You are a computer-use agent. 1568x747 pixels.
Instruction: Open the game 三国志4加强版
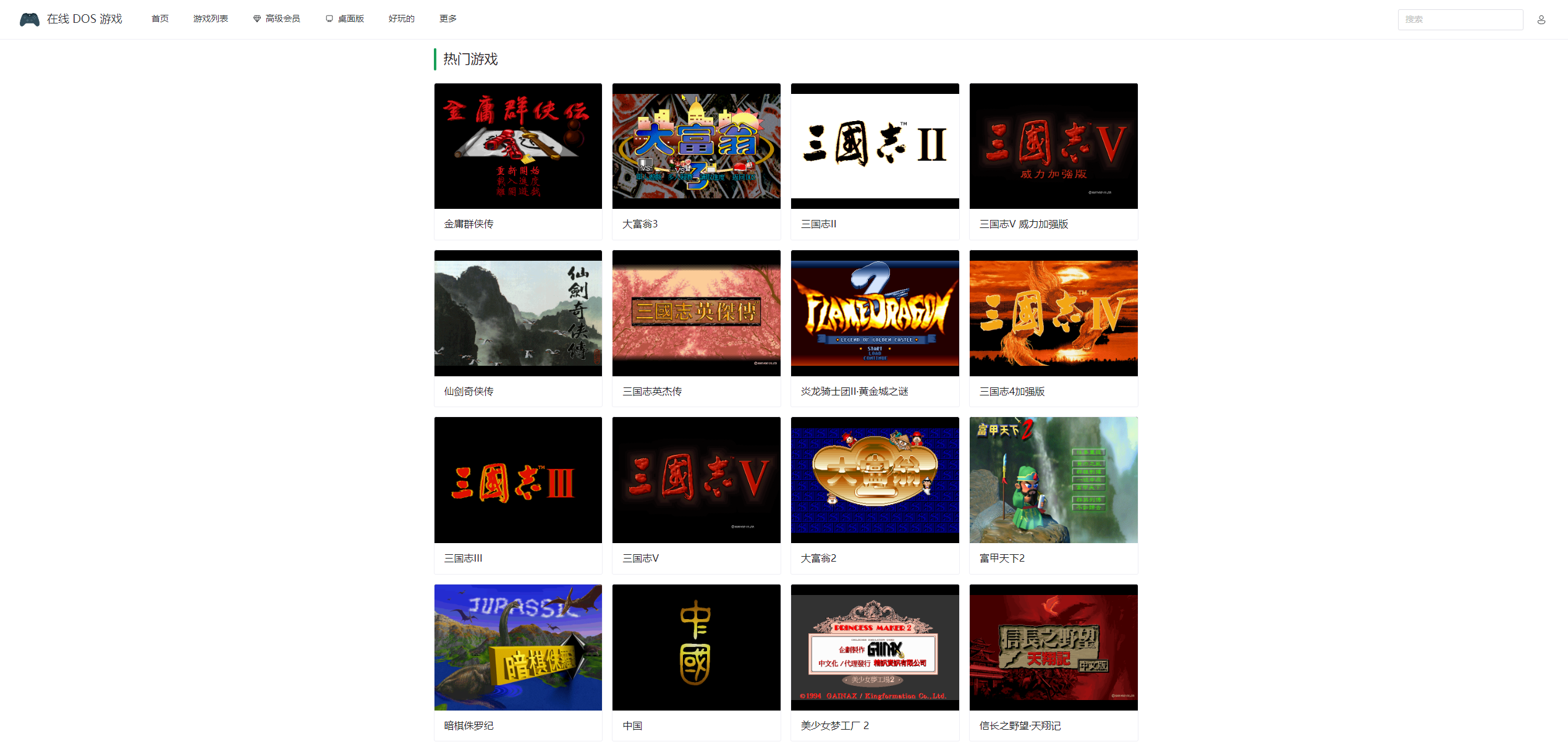click(x=1053, y=313)
